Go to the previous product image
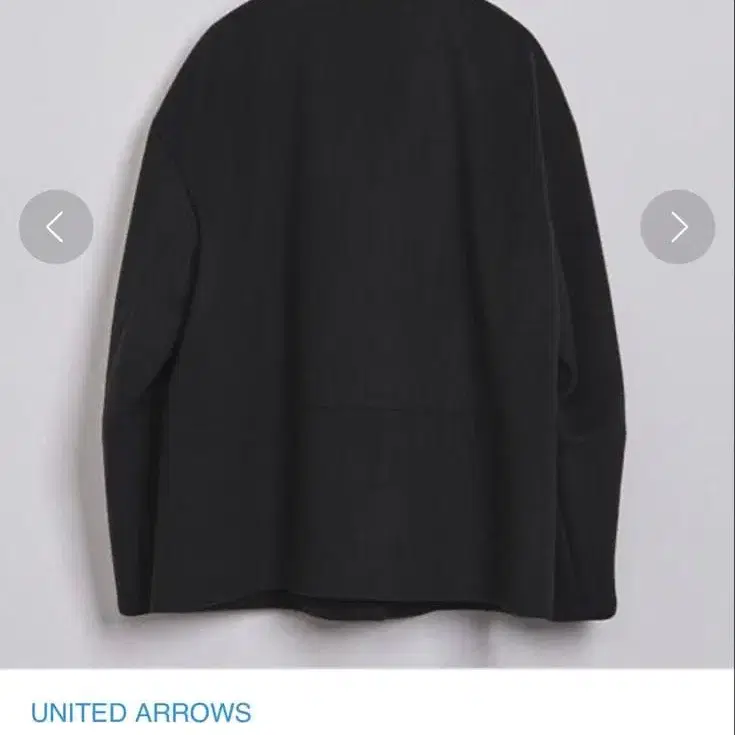Viewport: 735px width, 735px height. [x=56, y=227]
